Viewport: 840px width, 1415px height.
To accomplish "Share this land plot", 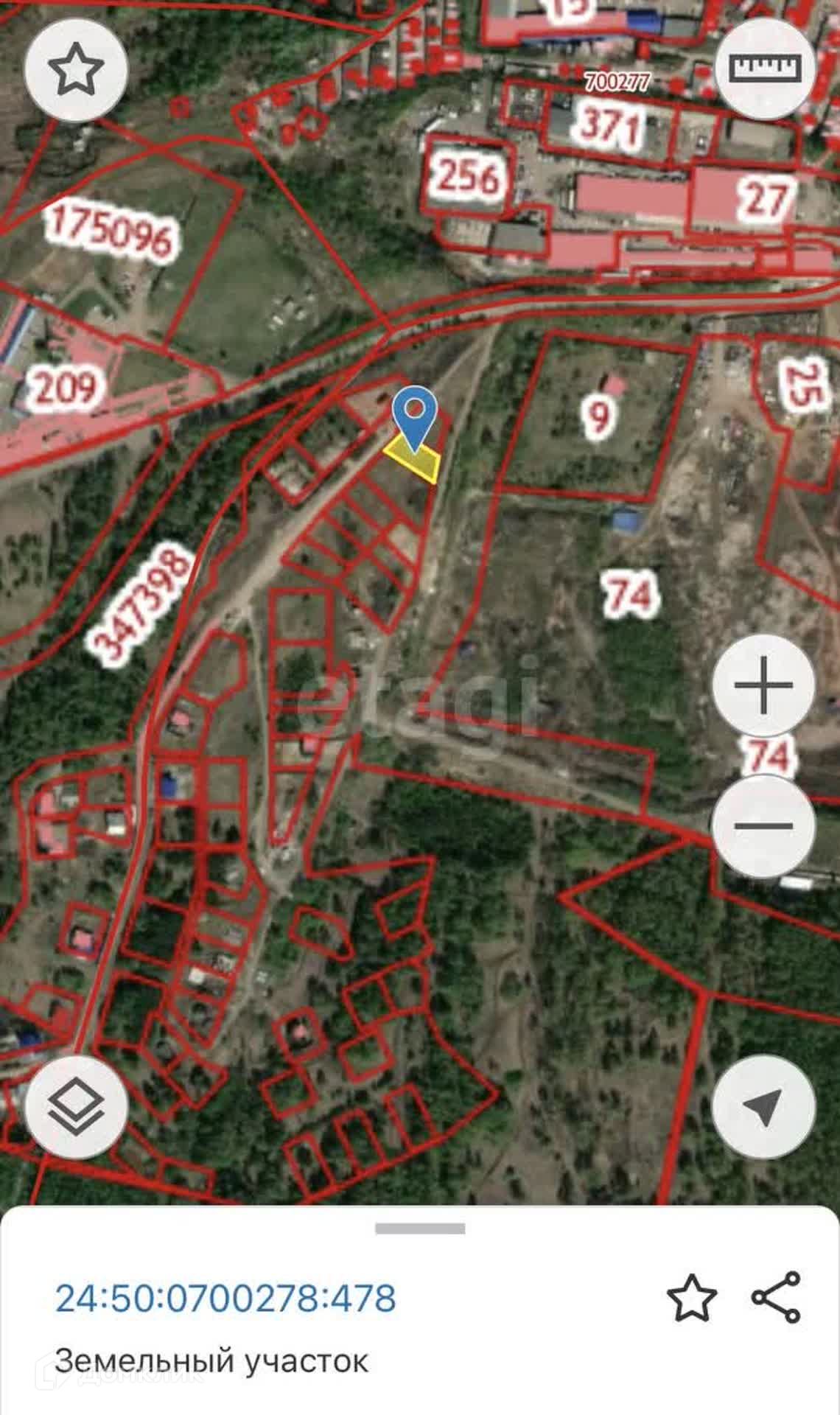I will (776, 1297).
